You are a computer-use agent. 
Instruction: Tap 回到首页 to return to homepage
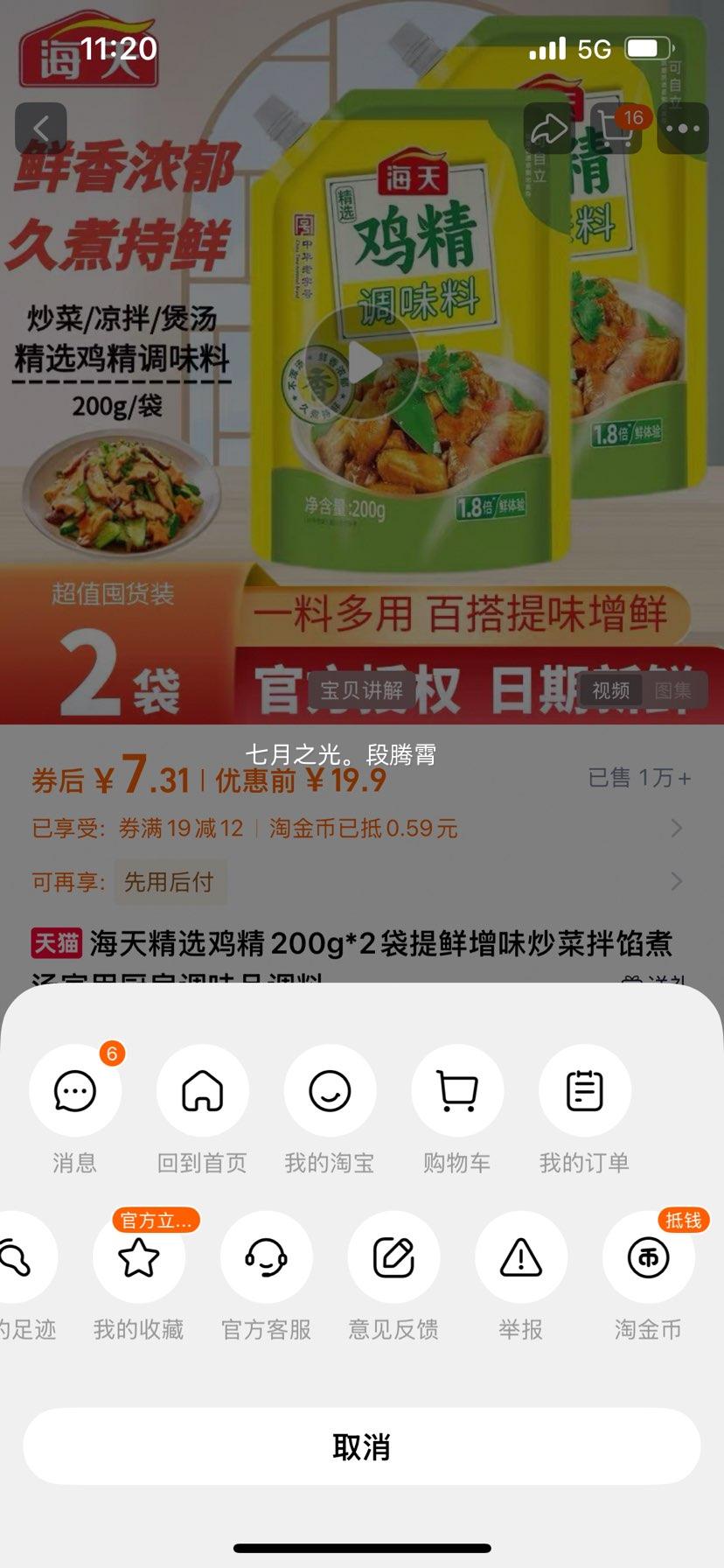point(202,1090)
